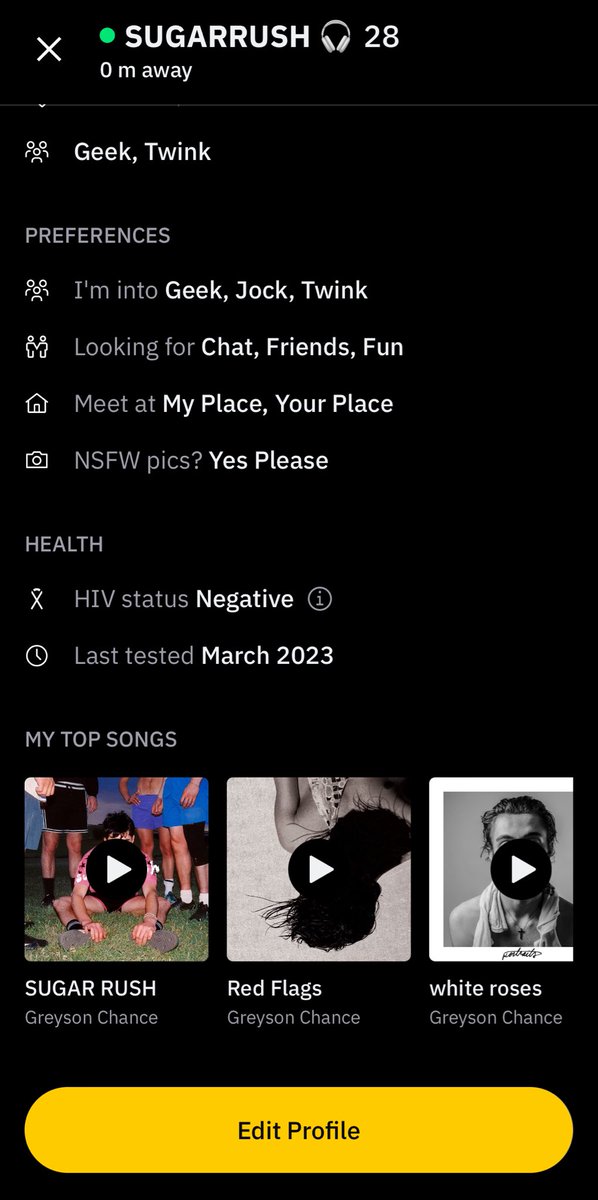Play the song SUGAR RUSH

117,869
